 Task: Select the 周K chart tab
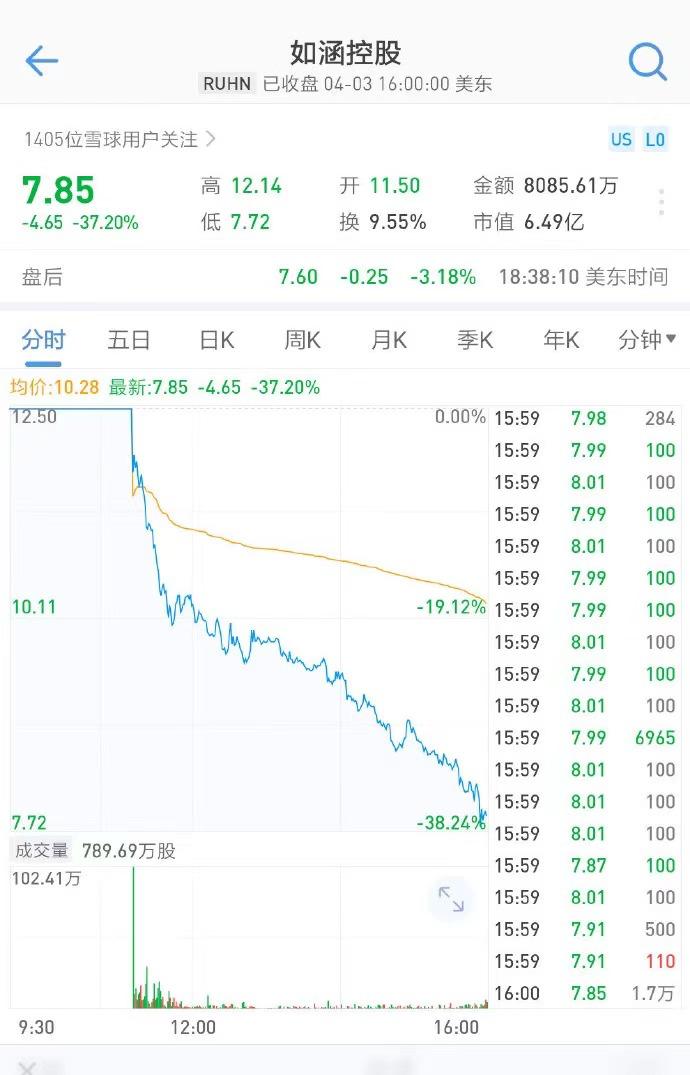[302, 340]
